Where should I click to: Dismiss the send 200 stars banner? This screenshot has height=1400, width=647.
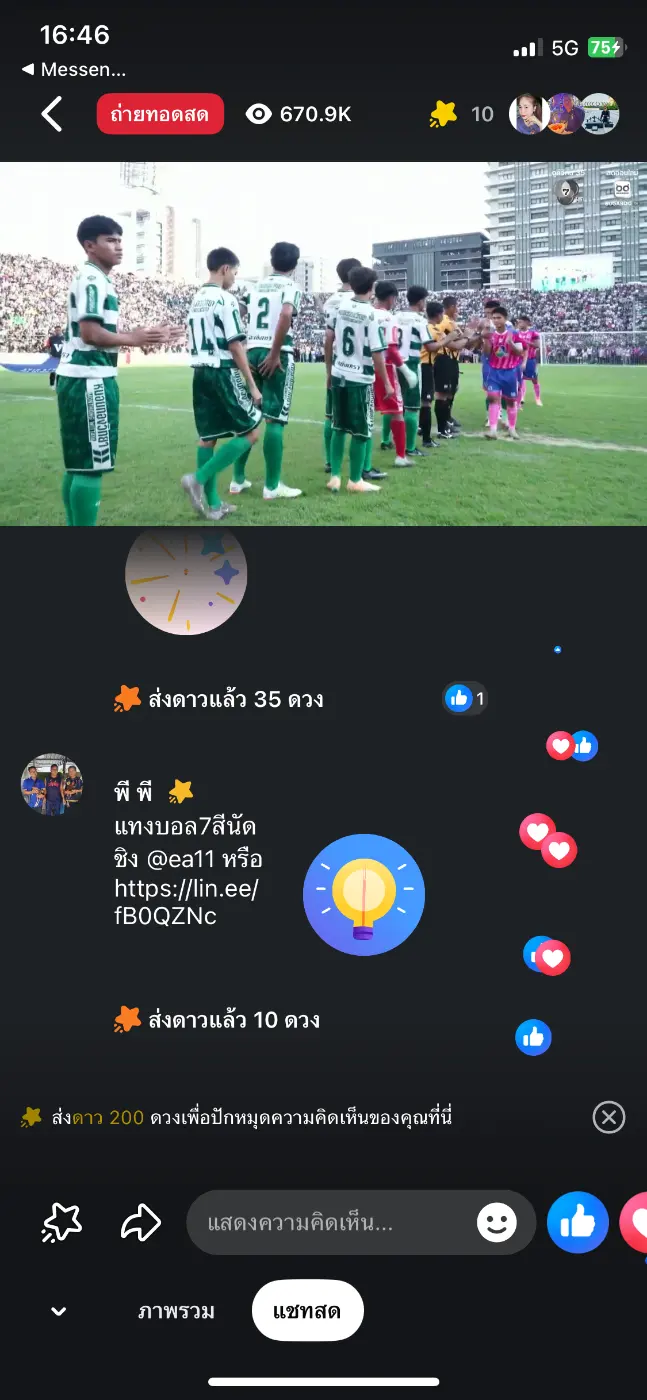click(x=609, y=1117)
